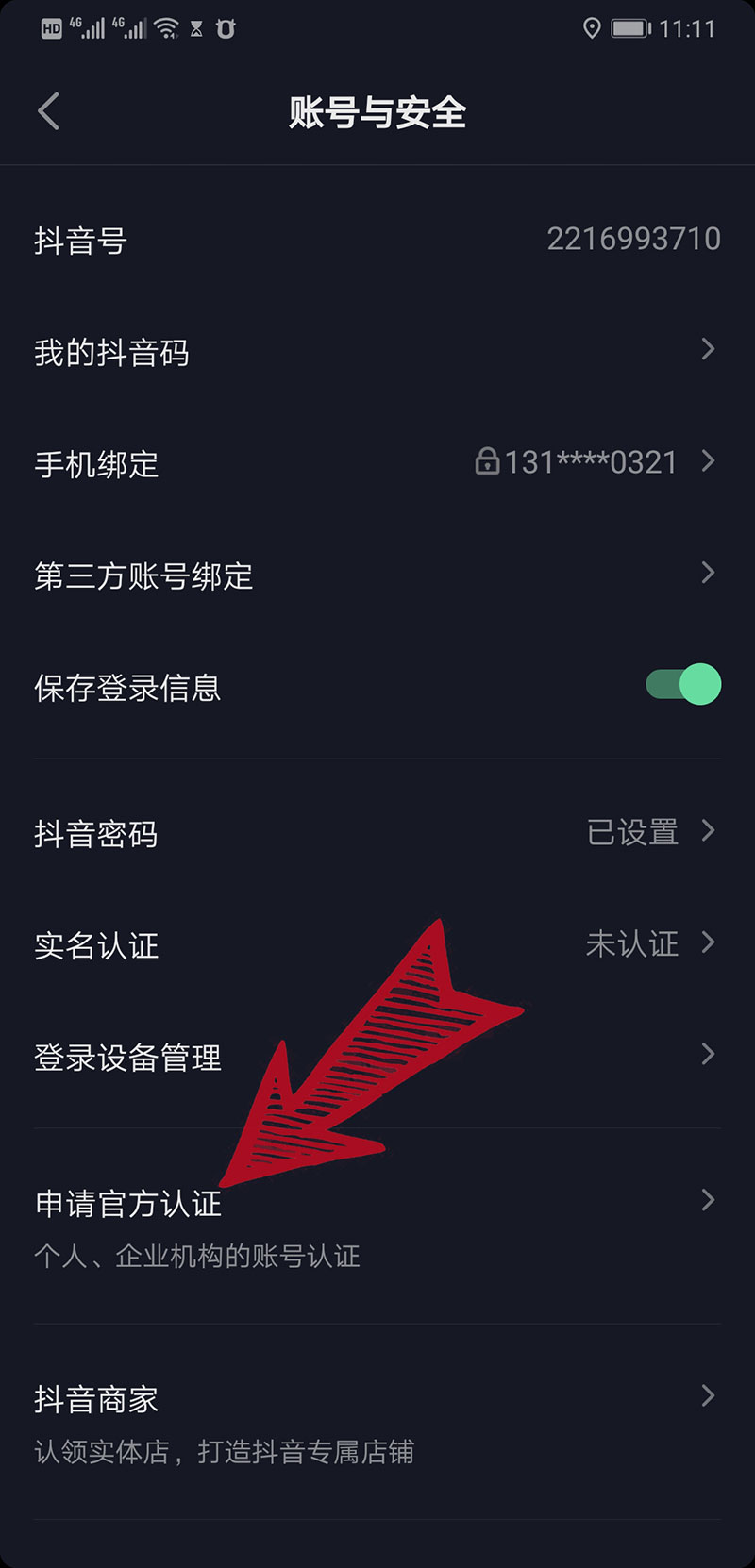The height and width of the screenshot is (1568, 755).
Task: Open 登录设备管理 row
Action: pos(377,1056)
